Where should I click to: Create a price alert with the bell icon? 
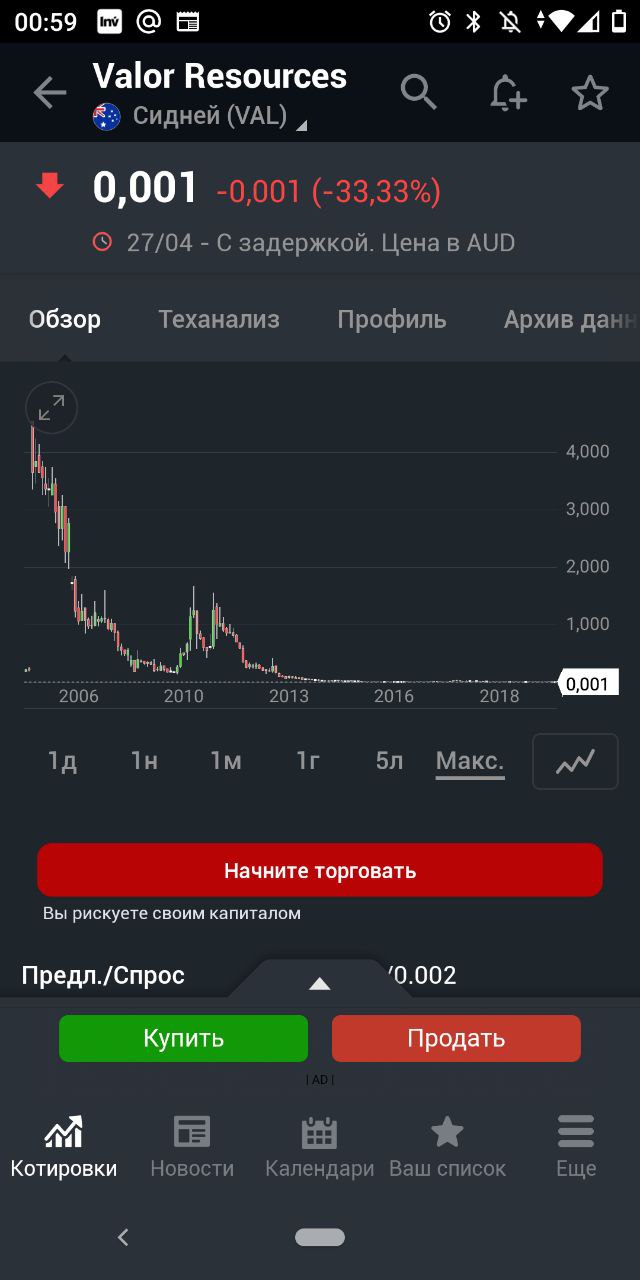click(507, 93)
